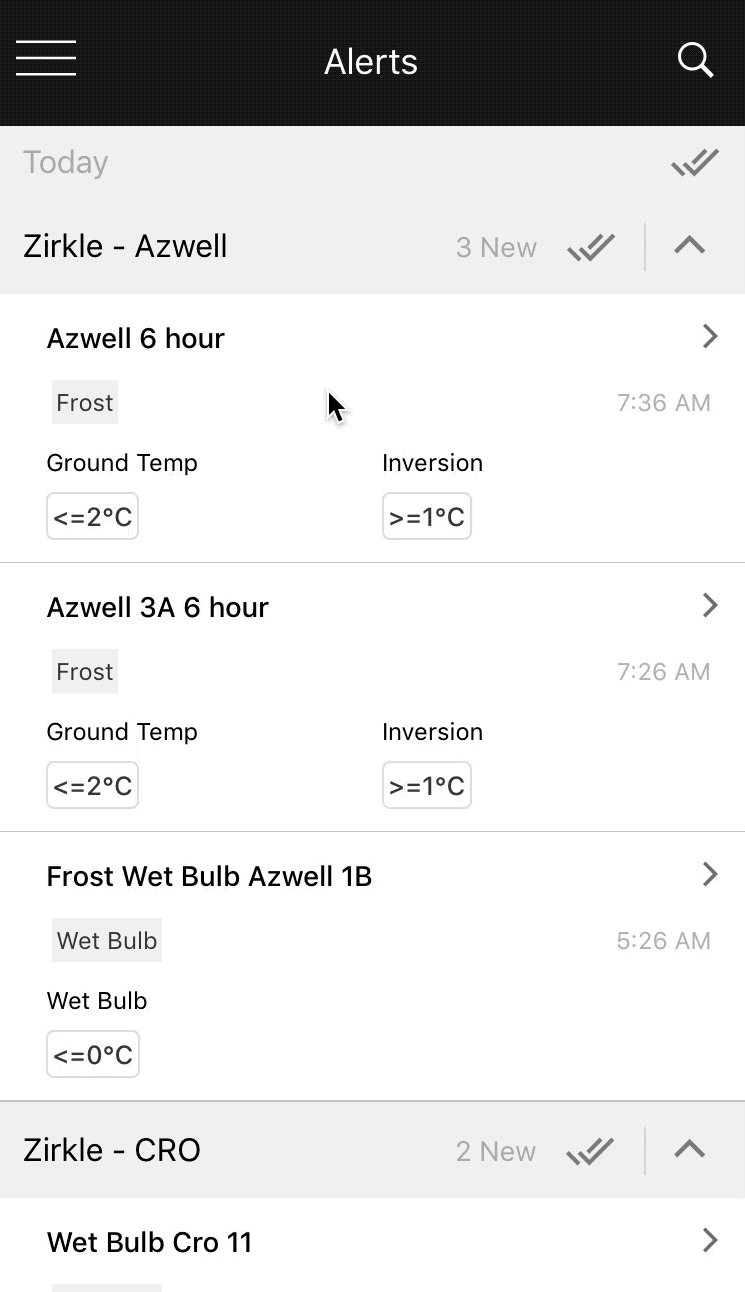Mark Zirkle - CRO alerts as read

point(591,1151)
